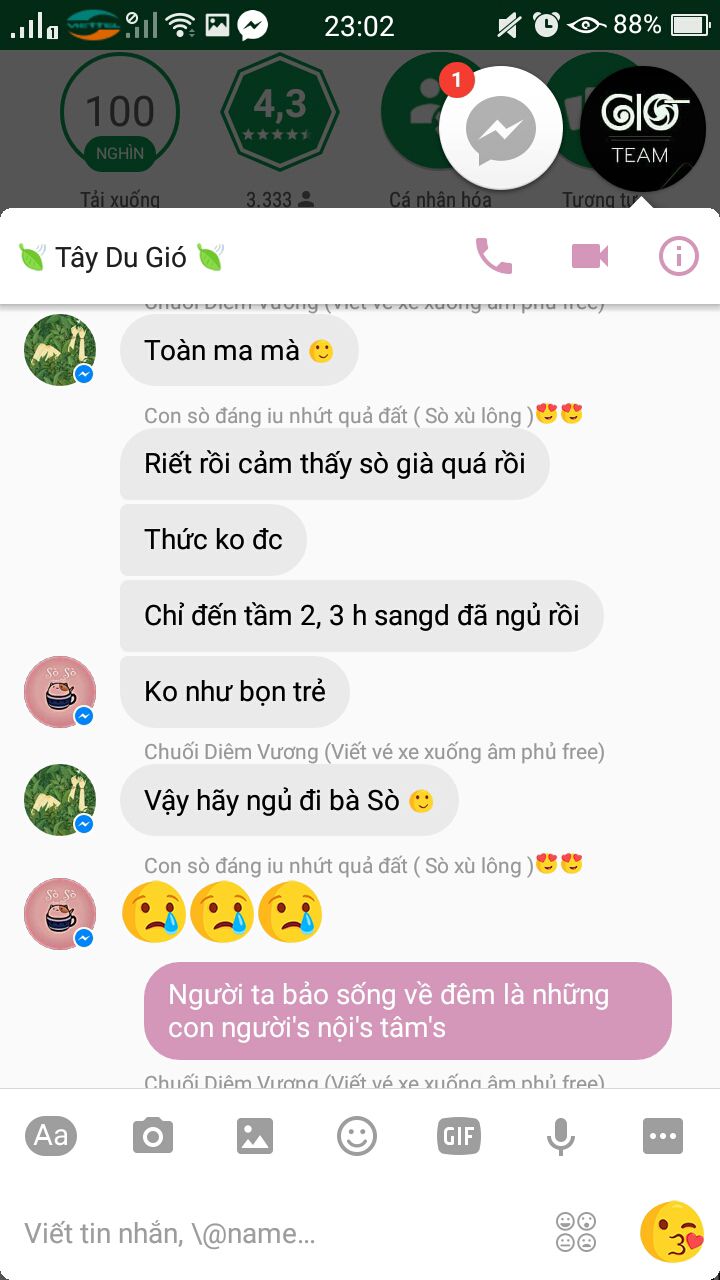The width and height of the screenshot is (720, 1280).
Task: Open the camera to take a photo
Action: click(153, 1136)
